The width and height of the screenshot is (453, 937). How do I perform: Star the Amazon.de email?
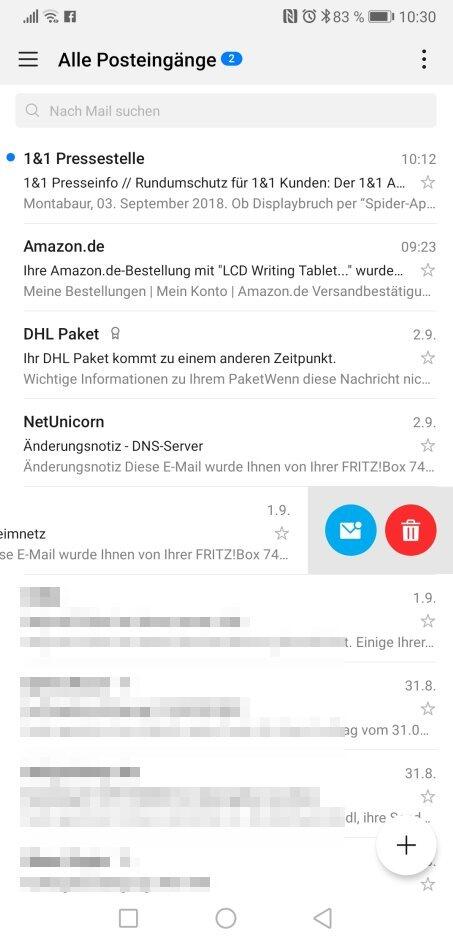tap(428, 270)
